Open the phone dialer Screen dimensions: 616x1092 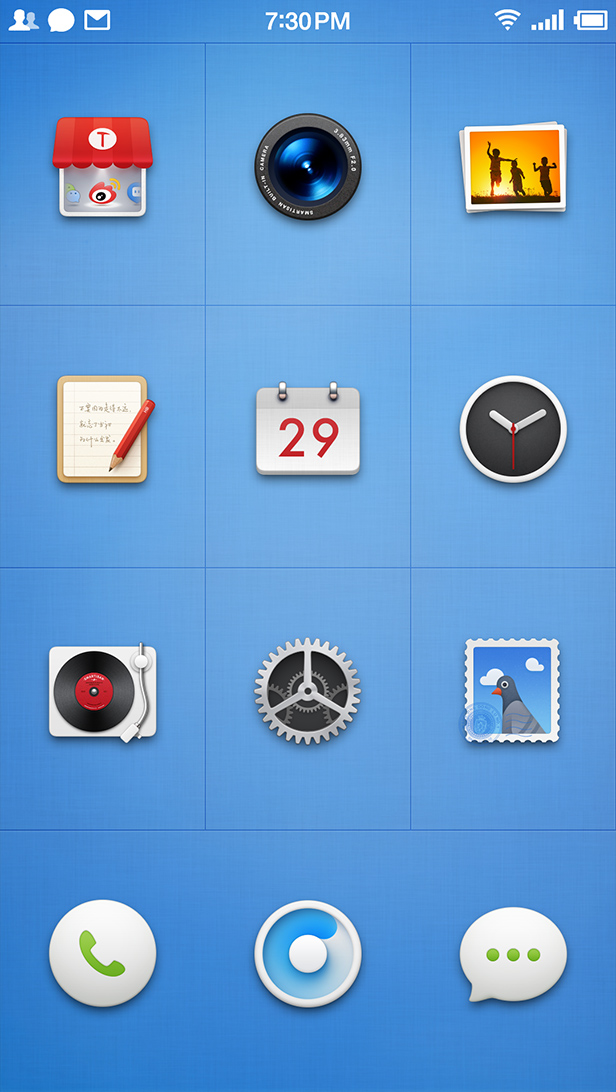[102, 953]
